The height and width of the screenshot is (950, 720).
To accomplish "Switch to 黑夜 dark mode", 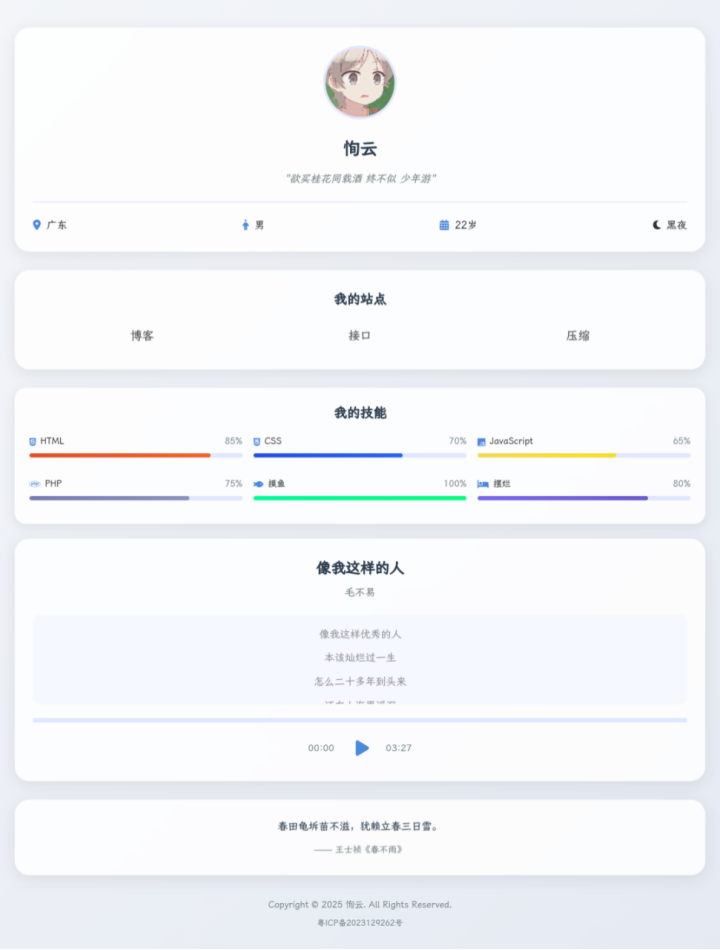I will [x=670, y=225].
